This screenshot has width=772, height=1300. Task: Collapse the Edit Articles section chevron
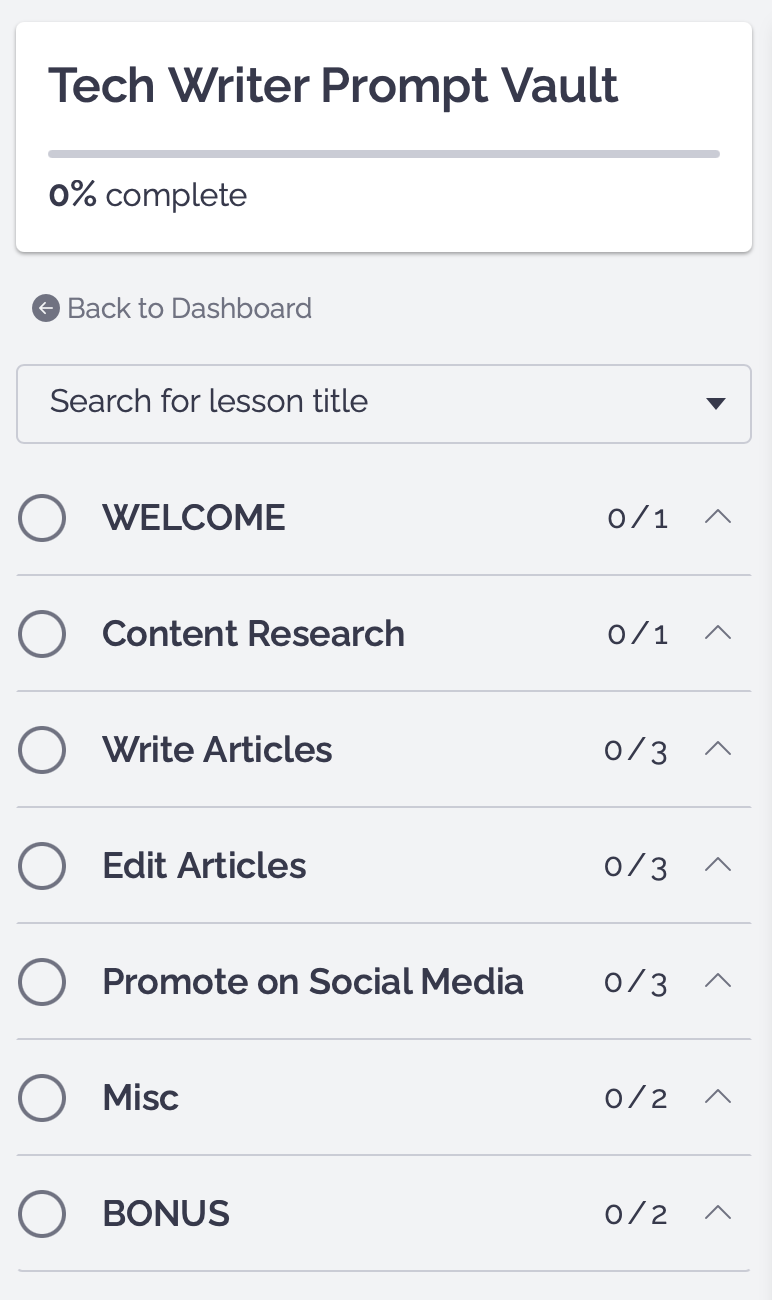tap(717, 865)
